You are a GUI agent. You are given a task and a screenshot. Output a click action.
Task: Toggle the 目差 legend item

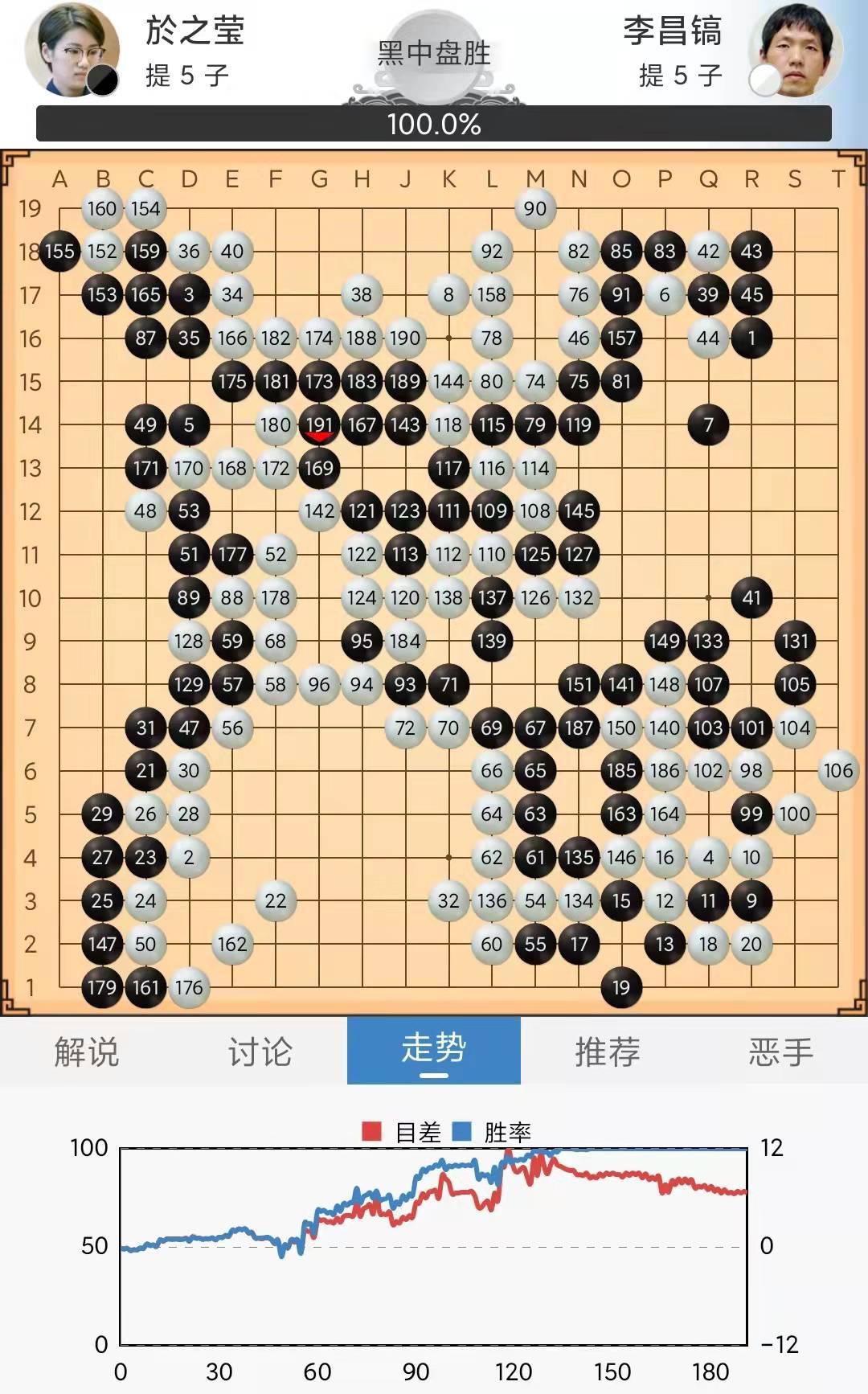[x=402, y=1132]
